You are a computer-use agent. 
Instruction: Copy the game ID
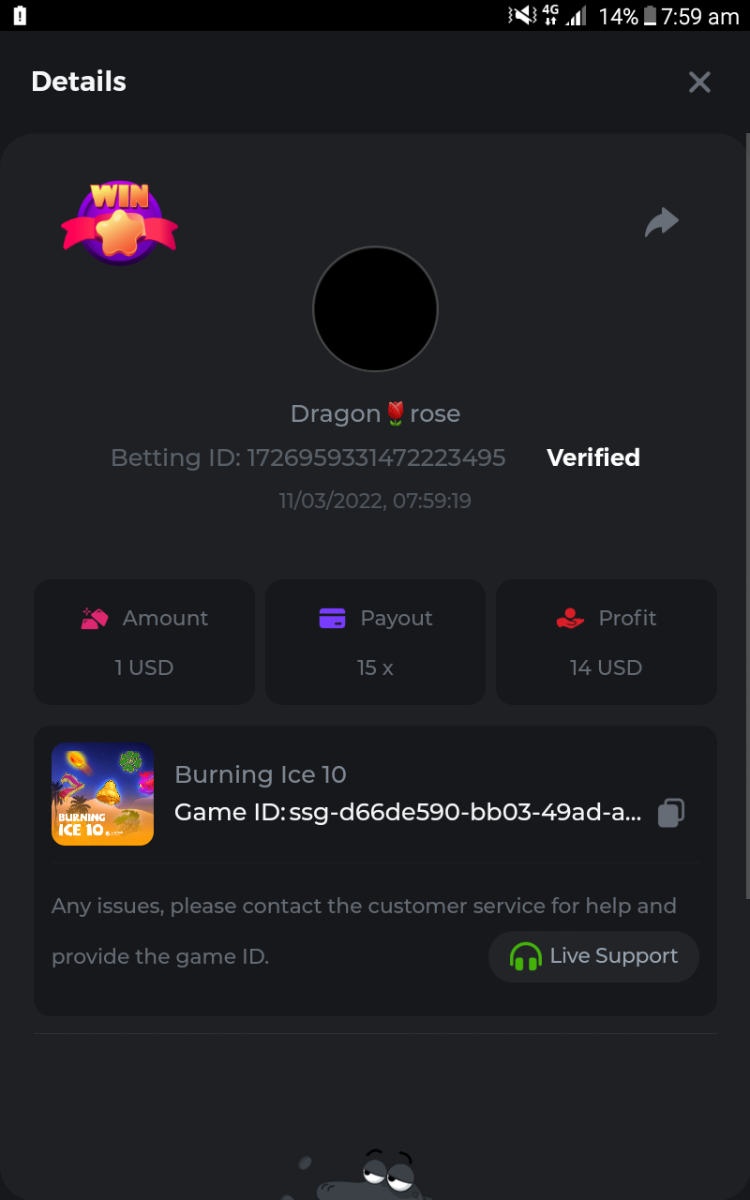[x=671, y=813]
